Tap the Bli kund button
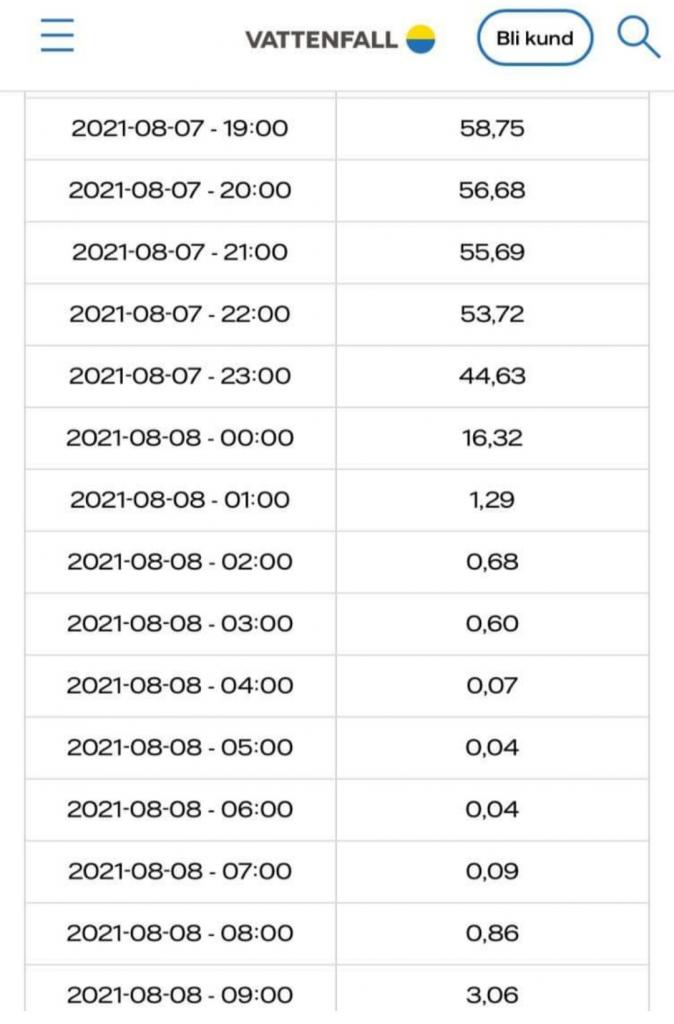Viewport: 674px width, 1024px height. point(535,38)
